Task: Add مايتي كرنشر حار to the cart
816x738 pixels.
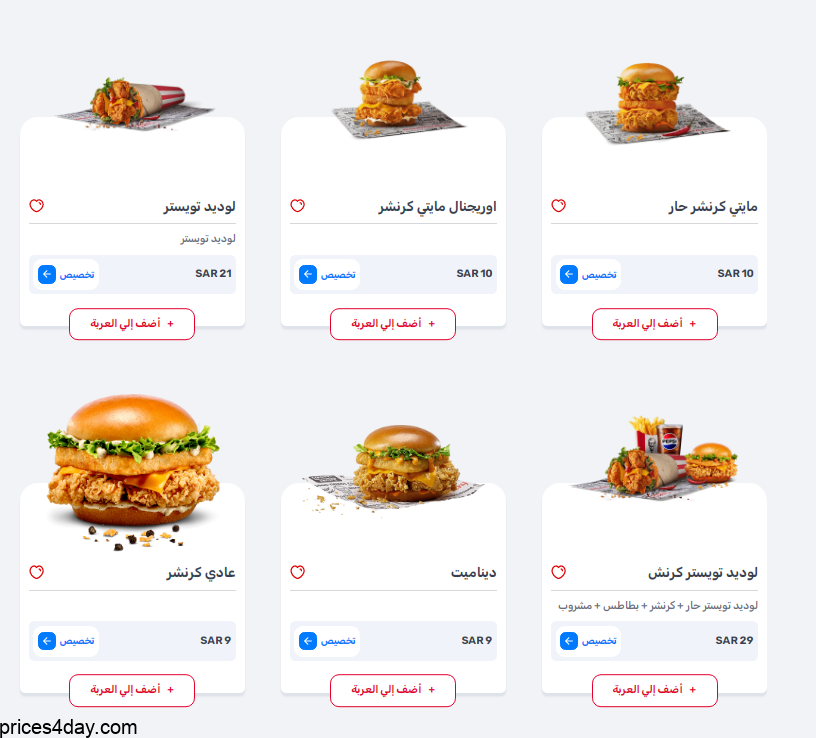Action: tap(654, 324)
